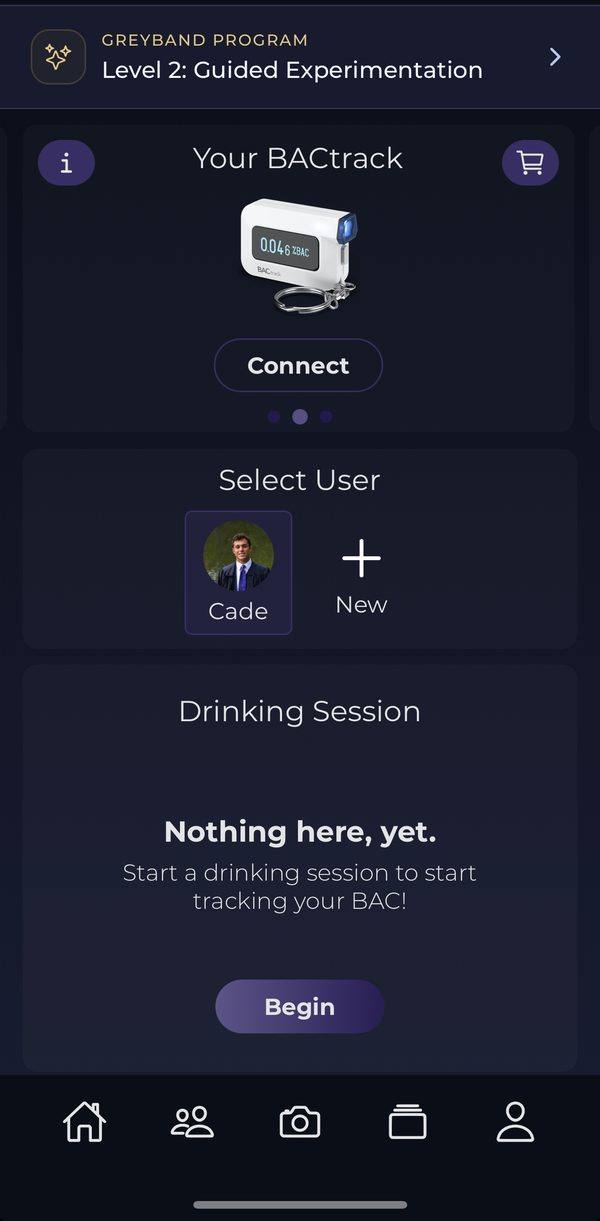Tap the third carousel page dot

click(326, 417)
